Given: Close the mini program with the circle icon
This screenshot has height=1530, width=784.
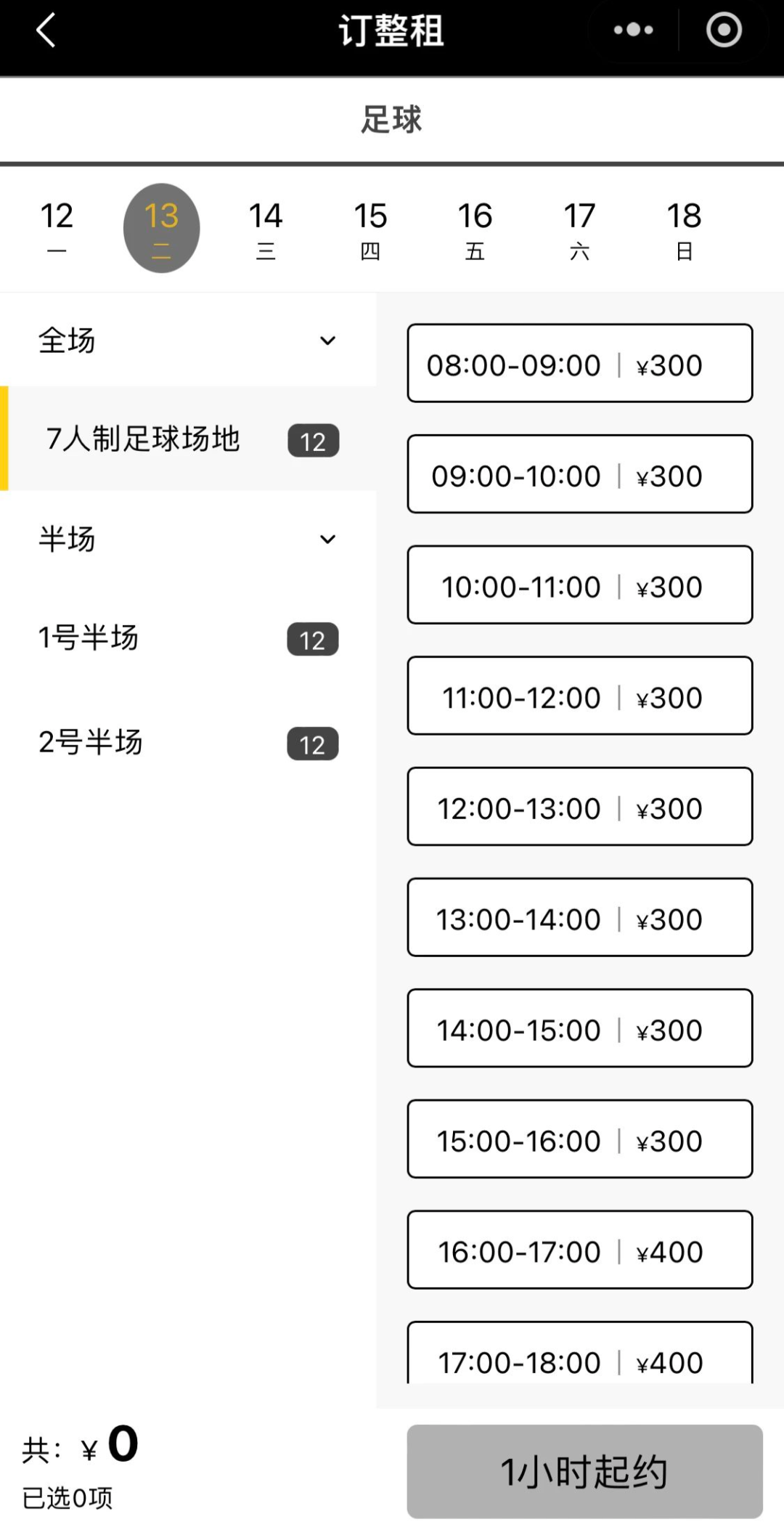Looking at the screenshot, I should [724, 30].
